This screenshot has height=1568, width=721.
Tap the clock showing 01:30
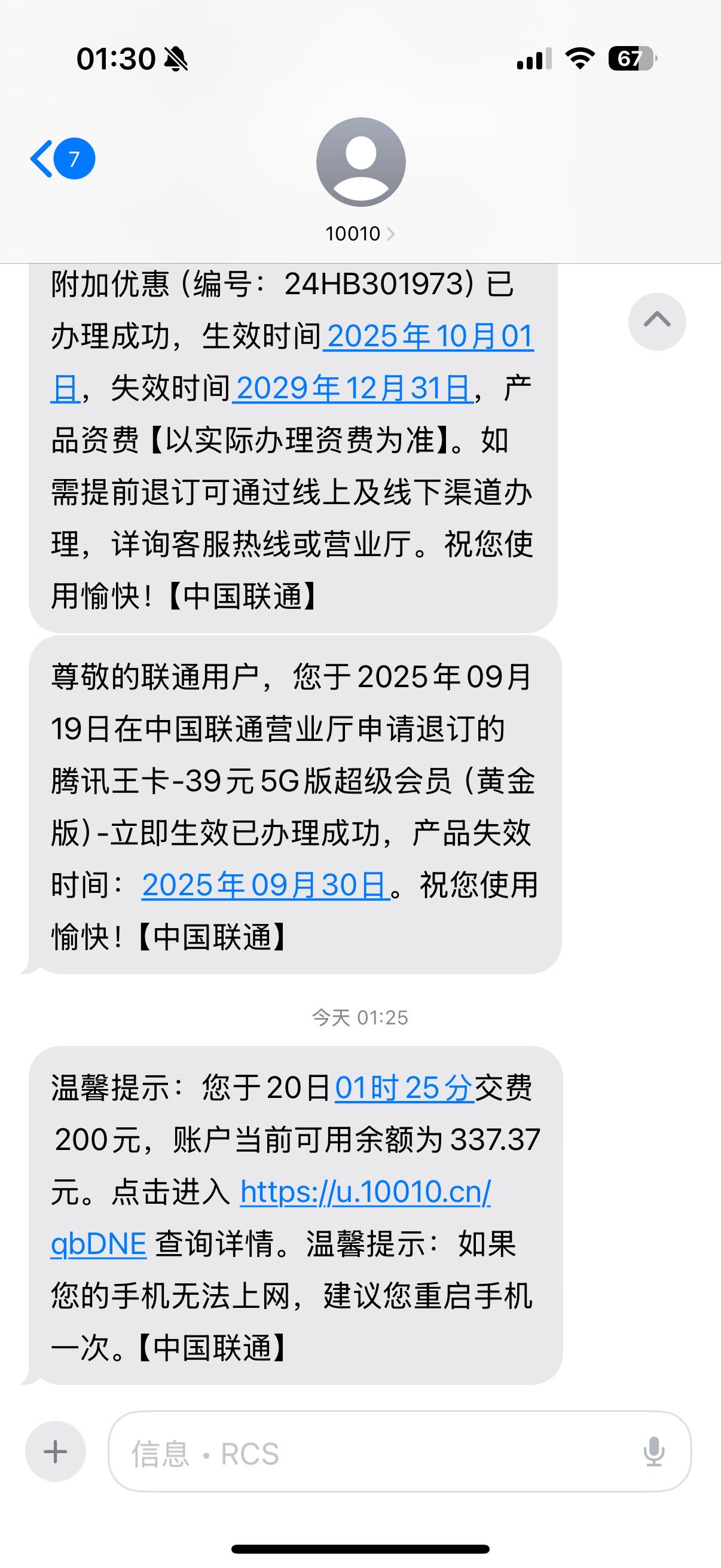(115, 59)
